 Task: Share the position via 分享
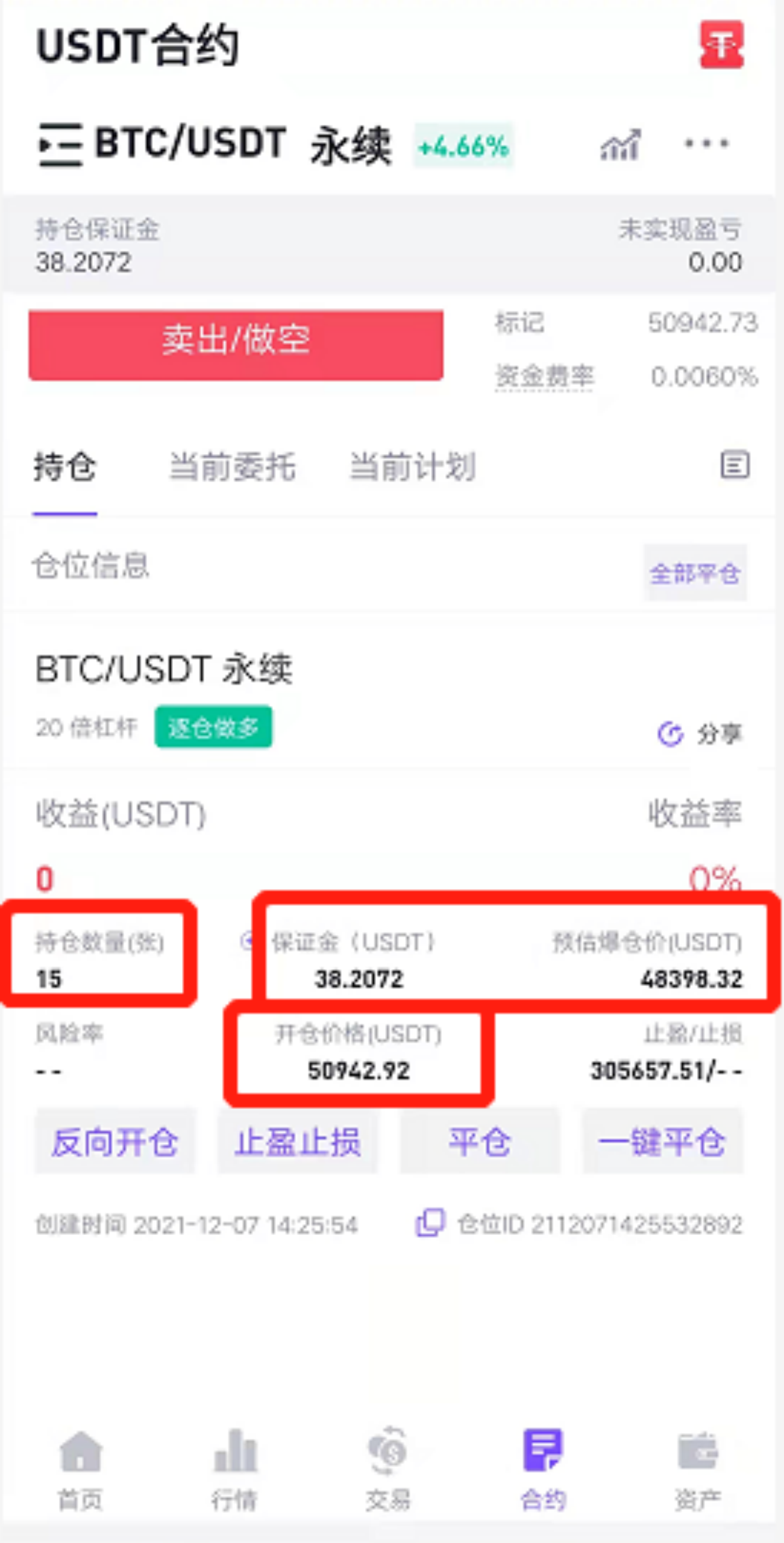[700, 734]
